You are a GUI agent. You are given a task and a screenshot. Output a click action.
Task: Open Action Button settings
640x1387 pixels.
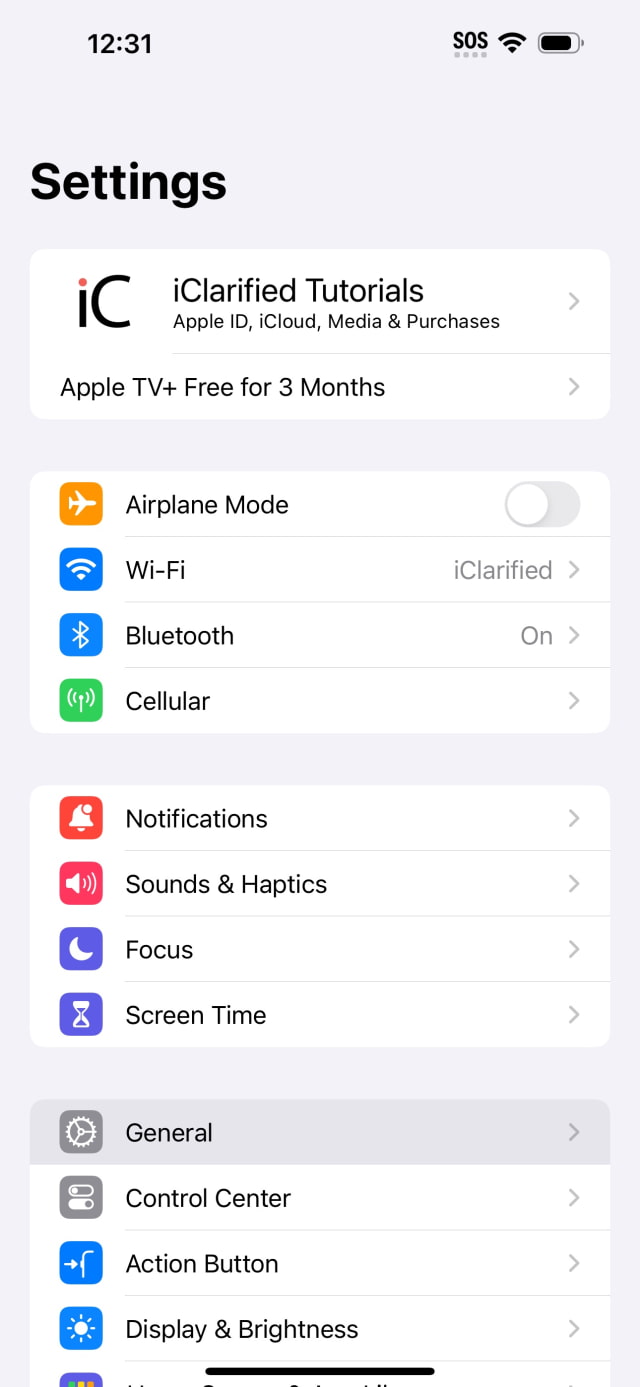tap(319, 1264)
